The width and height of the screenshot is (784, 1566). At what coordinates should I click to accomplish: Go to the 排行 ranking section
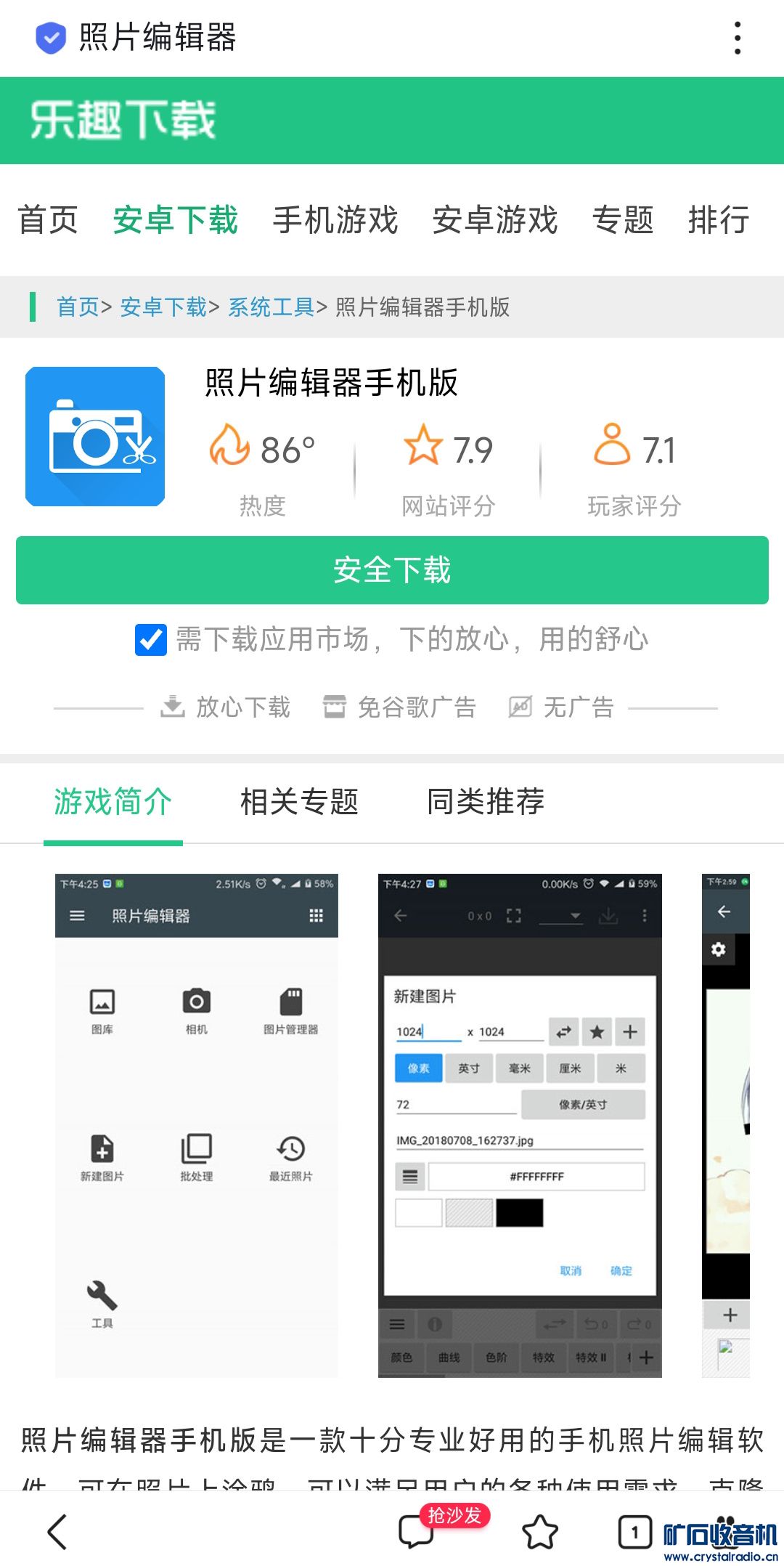[x=719, y=220]
